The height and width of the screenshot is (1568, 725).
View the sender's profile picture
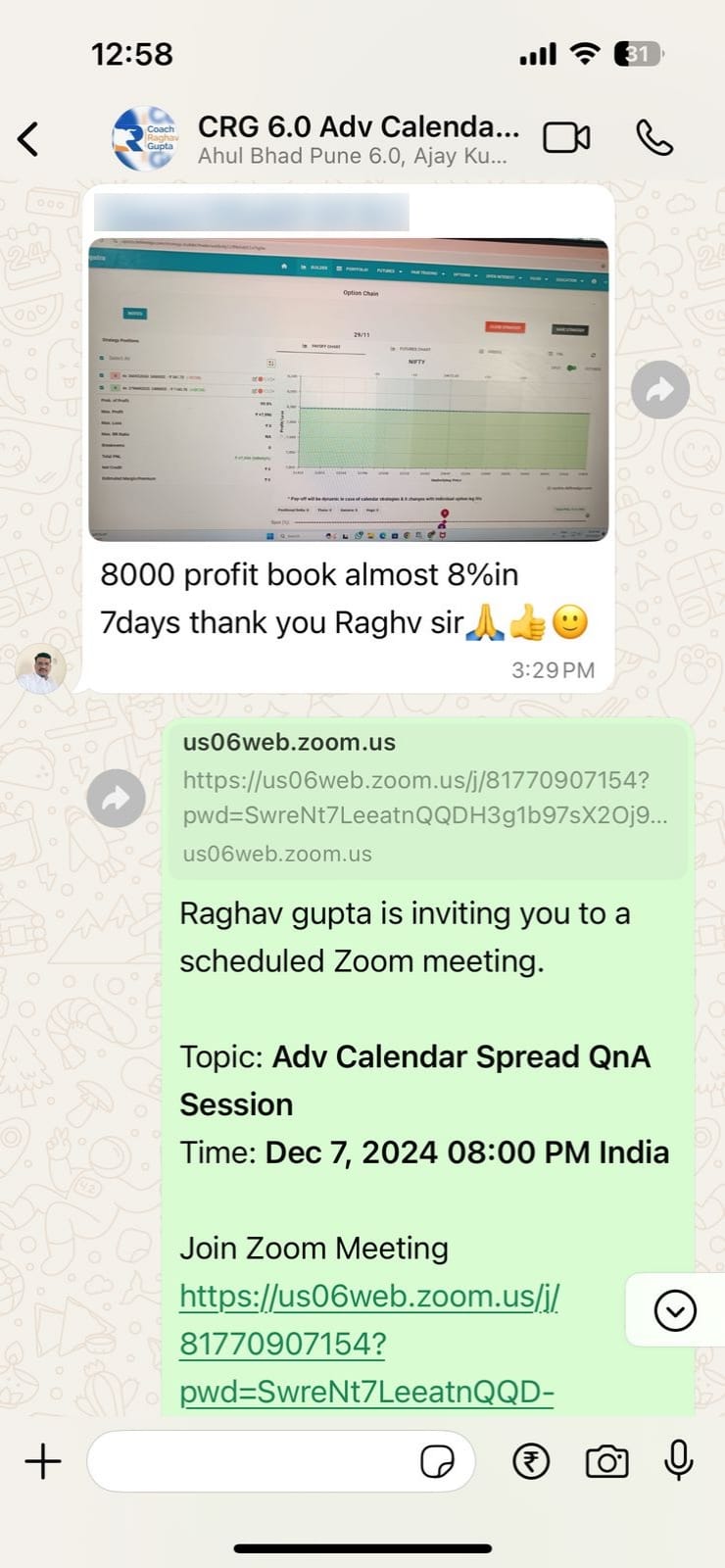[x=41, y=670]
